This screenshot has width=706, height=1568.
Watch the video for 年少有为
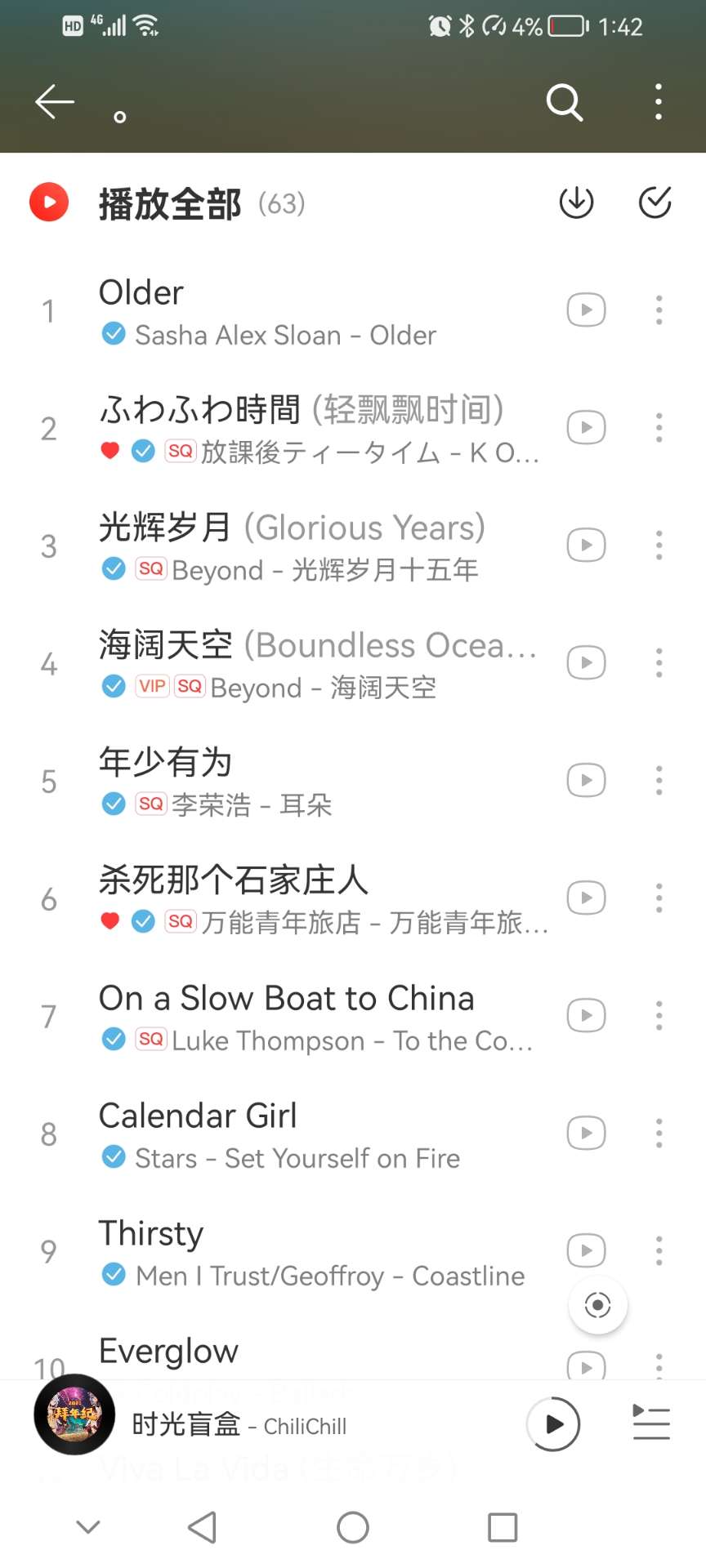586,781
